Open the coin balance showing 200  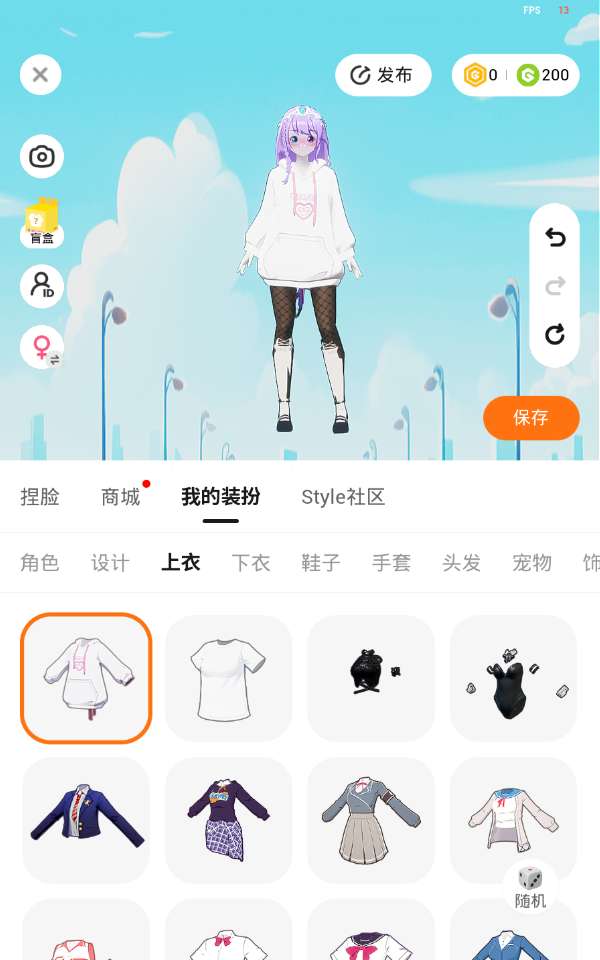pos(544,75)
